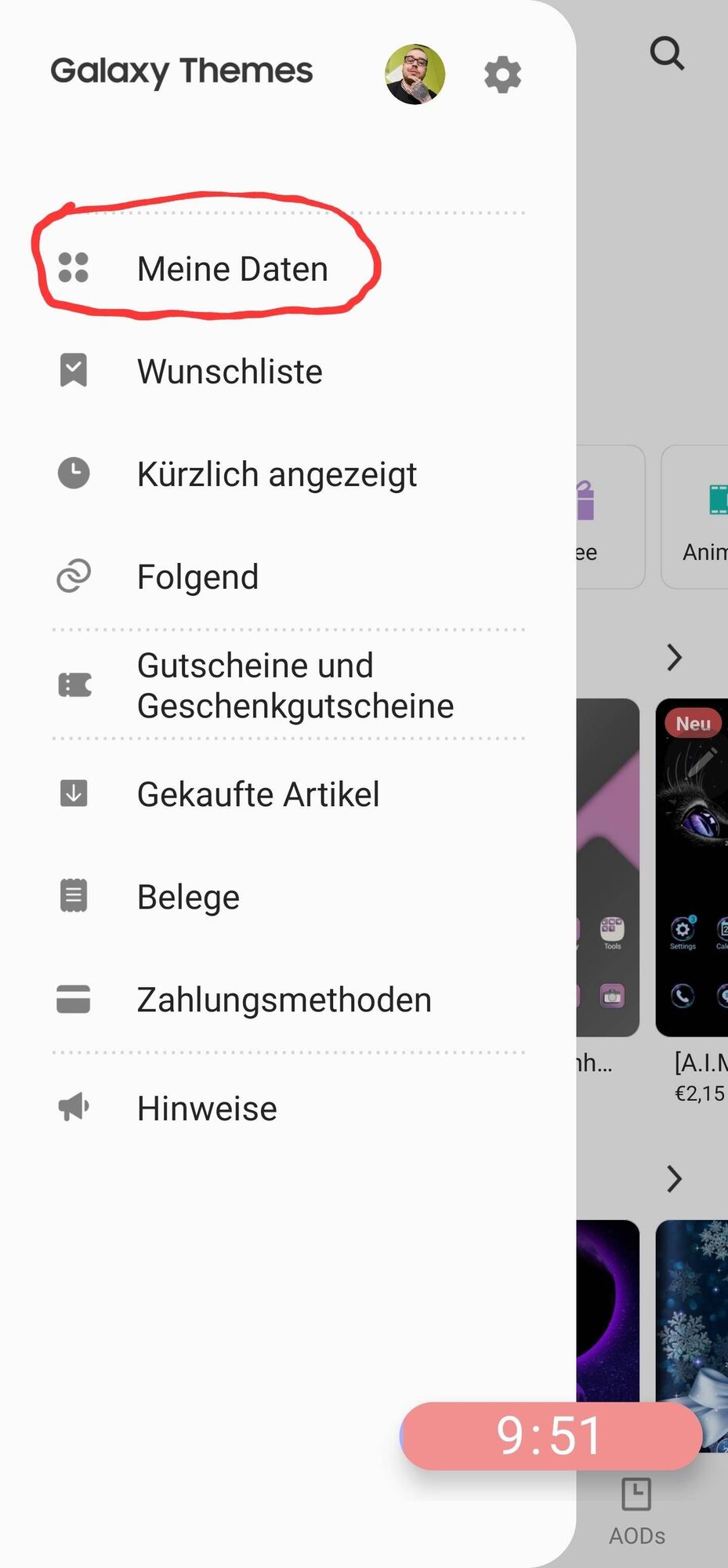The image size is (728, 1568).
Task: Open Hinweise
Action: tap(207, 1109)
